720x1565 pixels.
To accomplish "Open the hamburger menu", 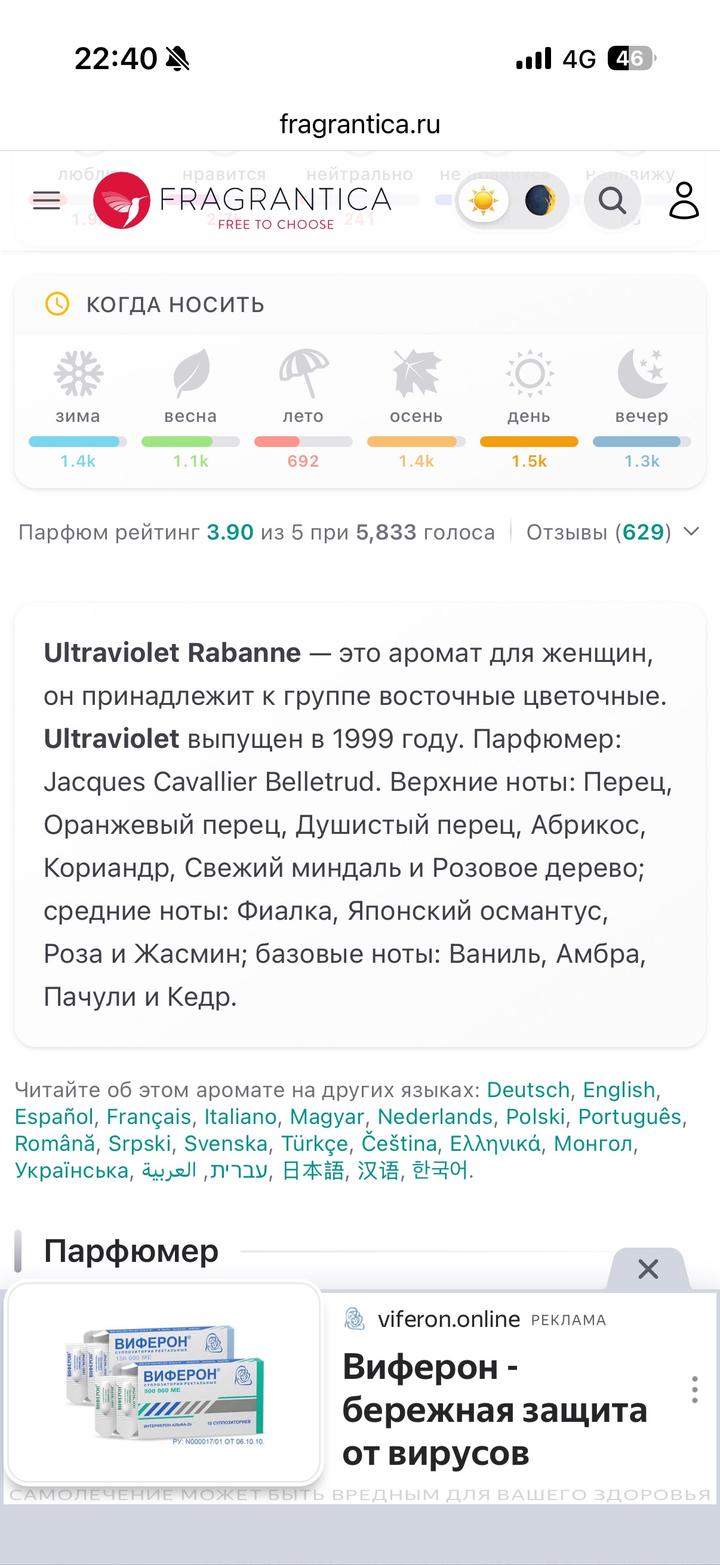I will [46, 200].
